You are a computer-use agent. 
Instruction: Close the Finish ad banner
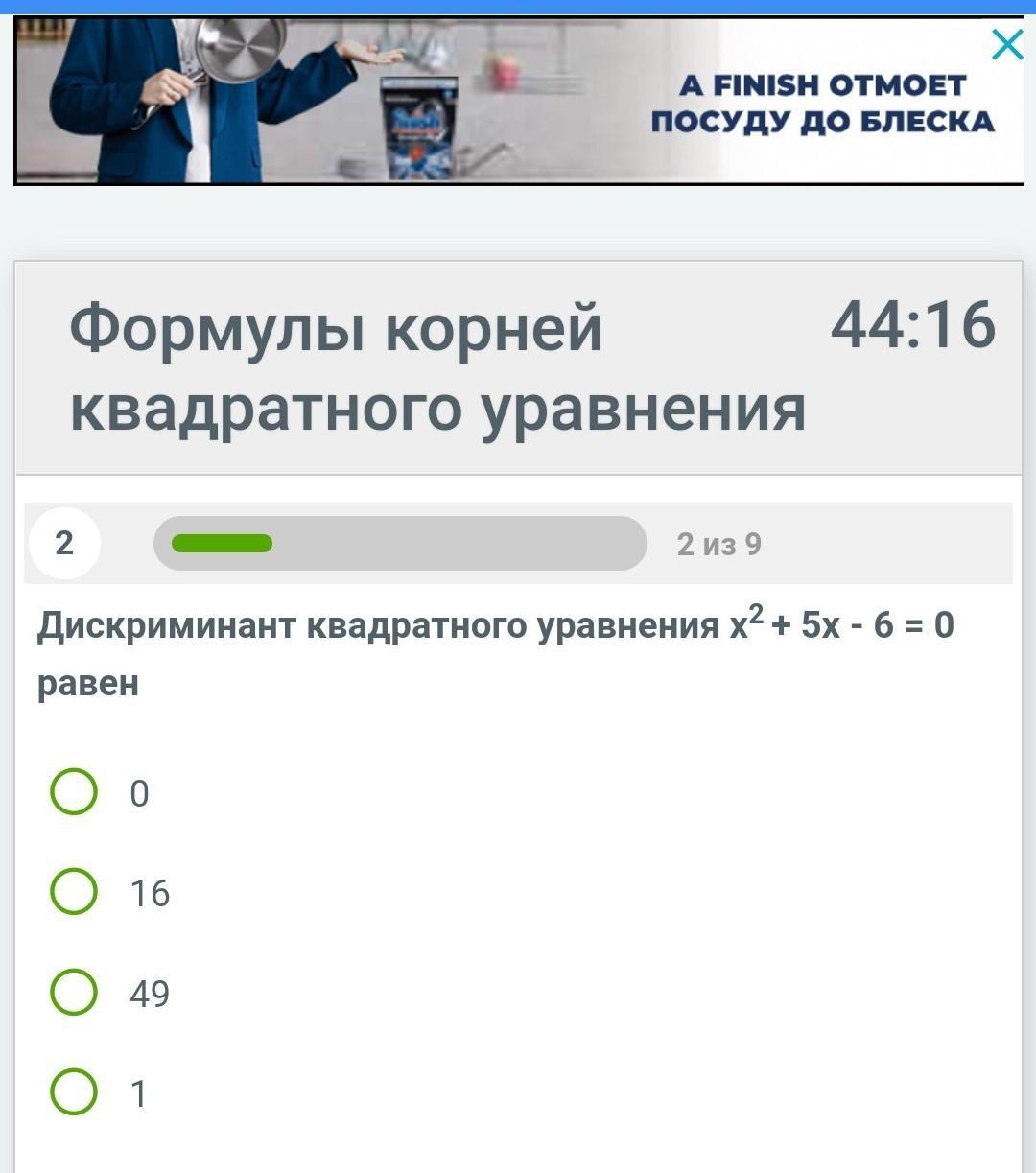tap(1006, 44)
